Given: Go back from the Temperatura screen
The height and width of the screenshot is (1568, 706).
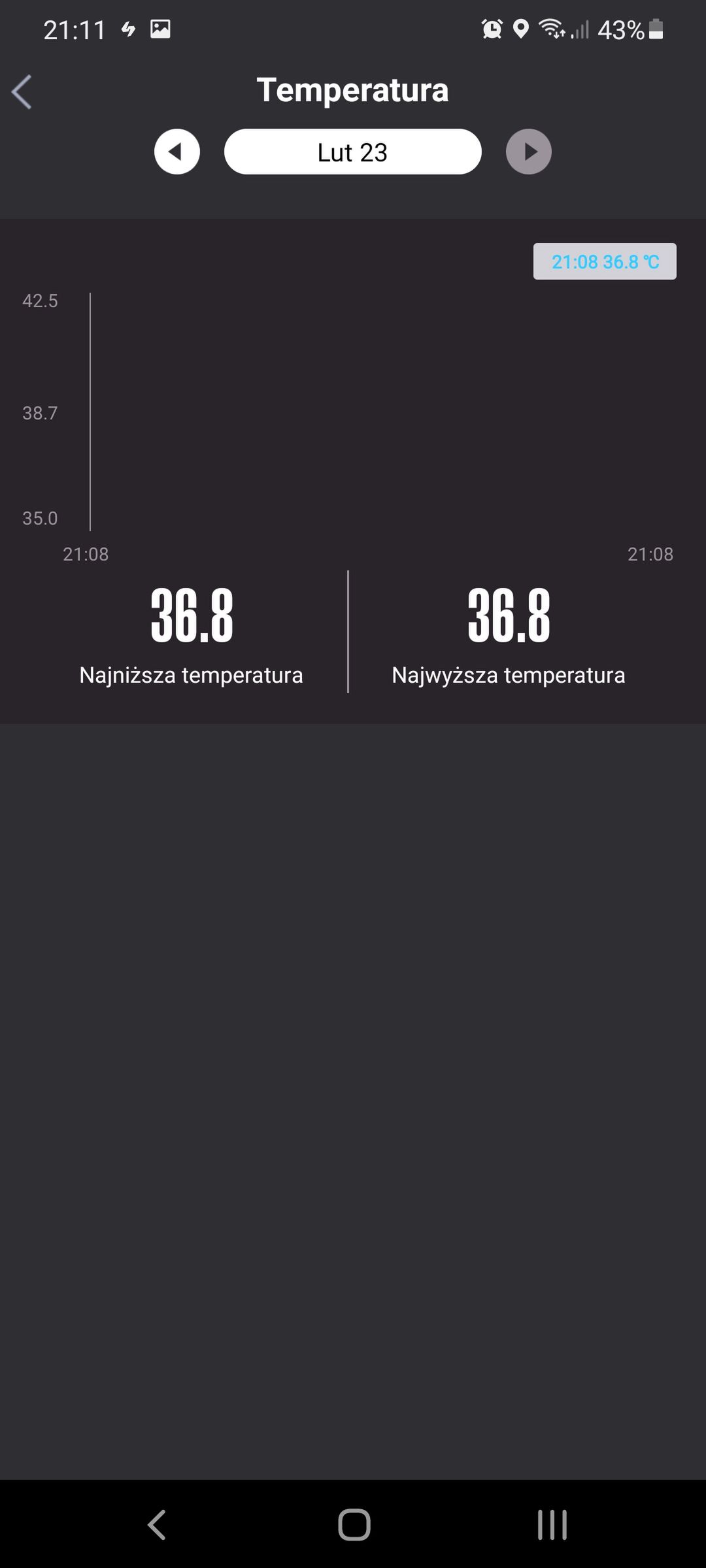Looking at the screenshot, I should coord(22,91).
